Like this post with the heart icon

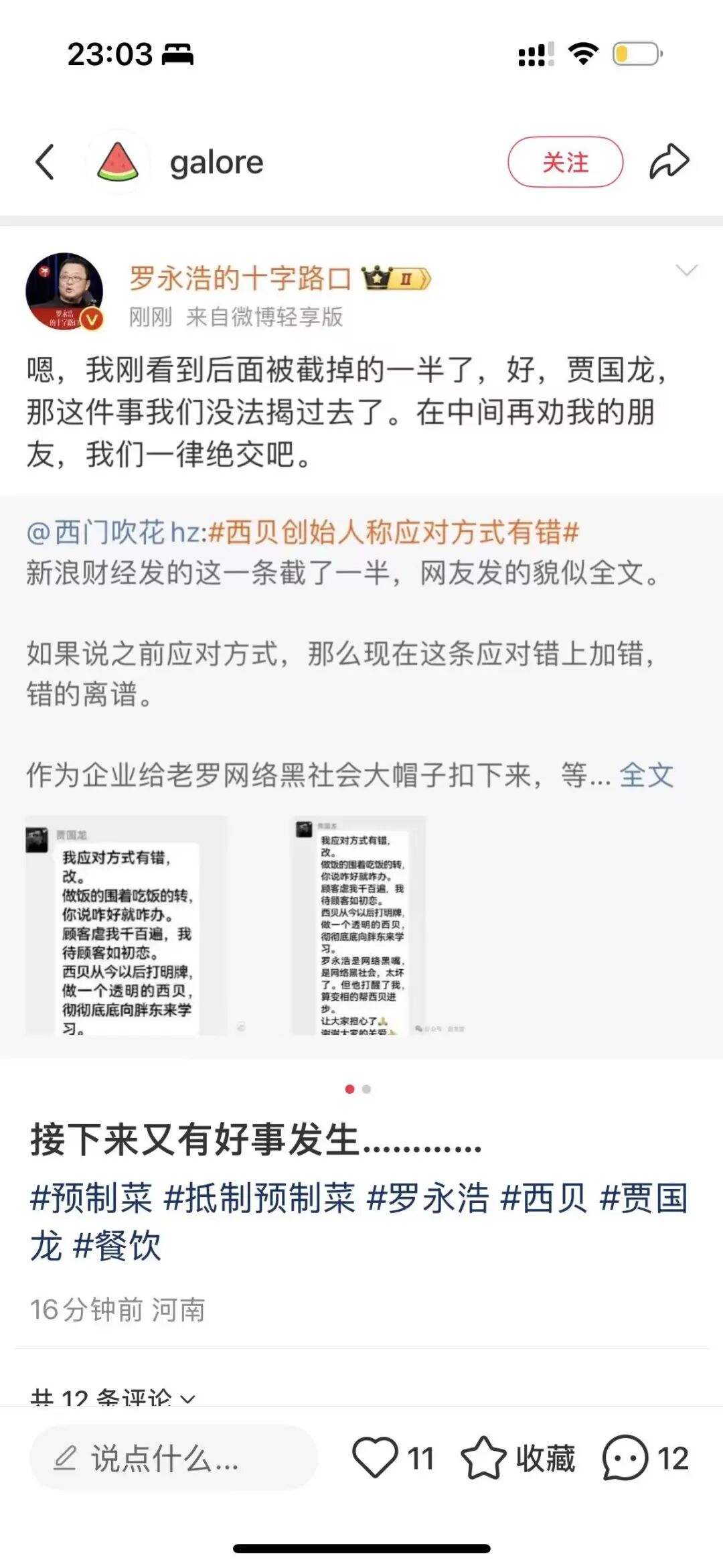point(376,1458)
